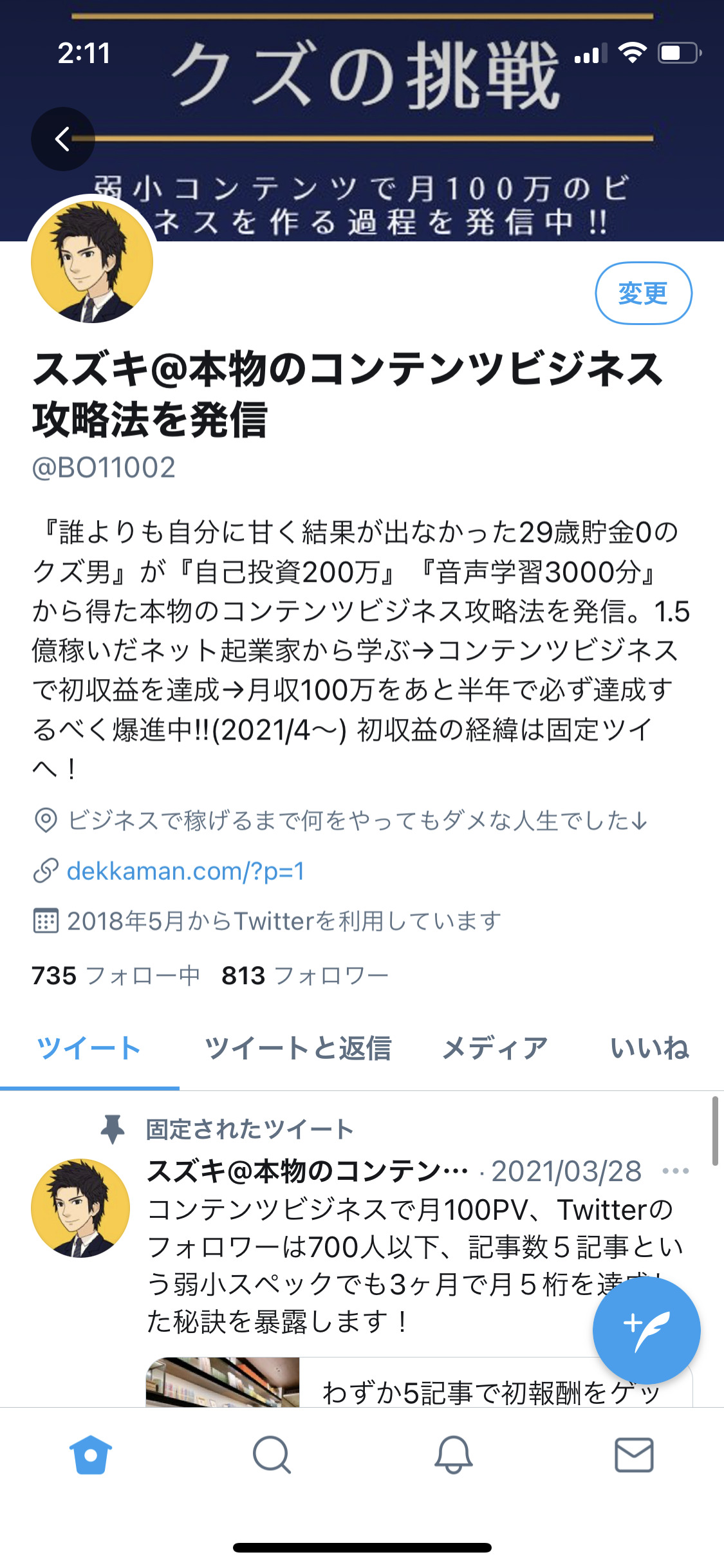
Task: Switch to the ツイートと返信 tab
Action: pos(298,1049)
